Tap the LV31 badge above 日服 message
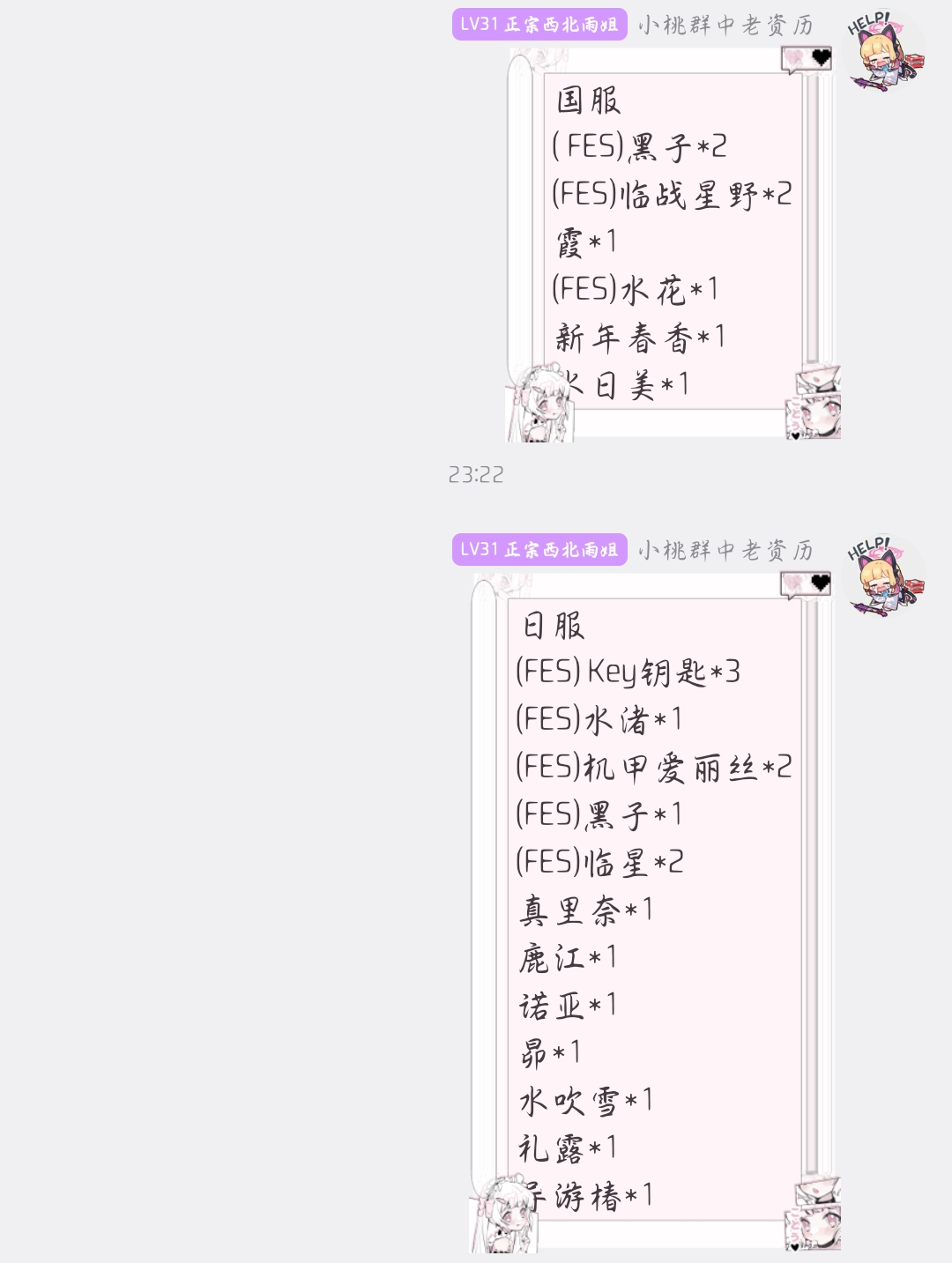The image size is (952, 1263). point(539,549)
